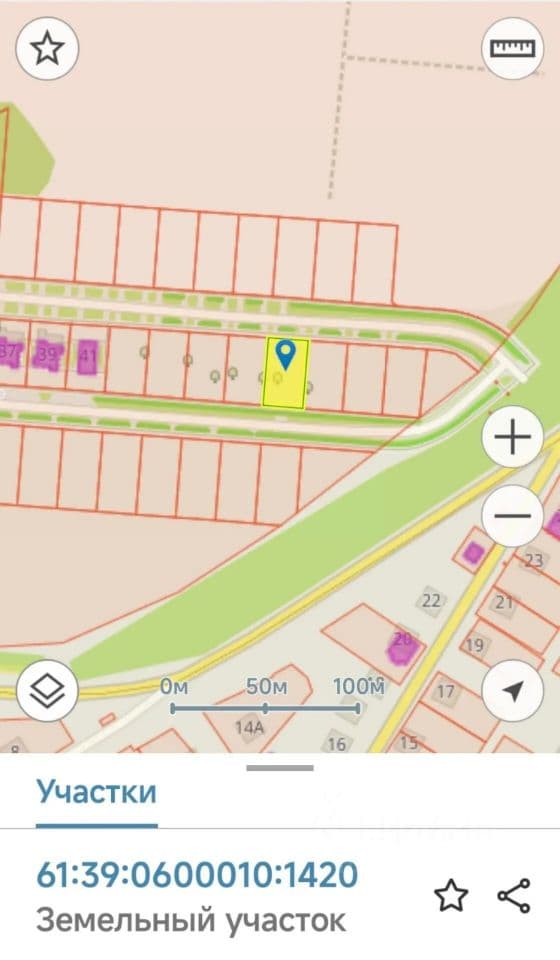Open parcel 61:39:0600010:1420 details

click(197, 874)
